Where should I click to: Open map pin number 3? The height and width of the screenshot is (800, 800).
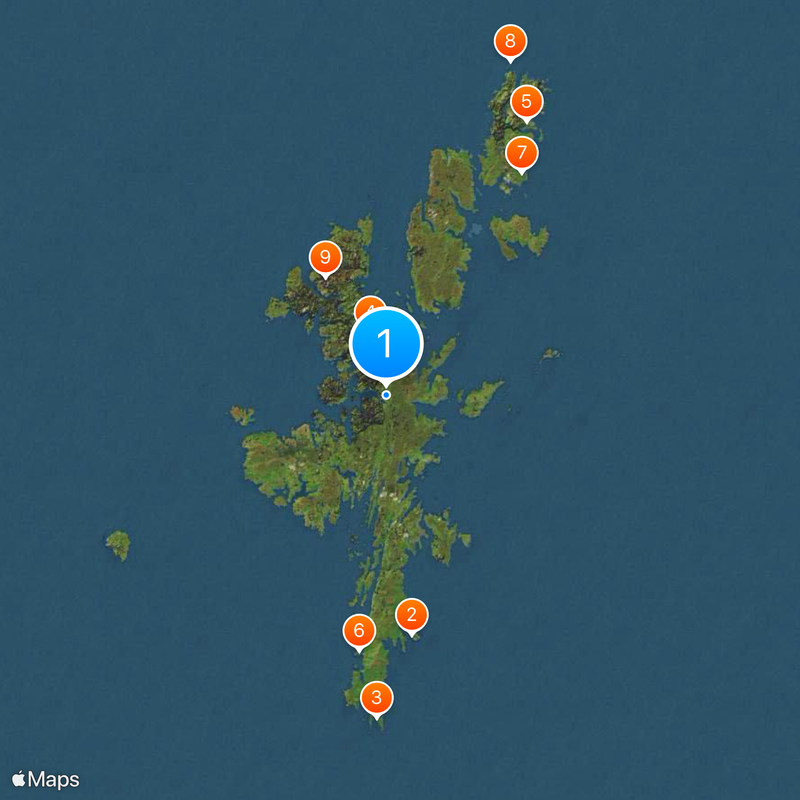point(376,696)
